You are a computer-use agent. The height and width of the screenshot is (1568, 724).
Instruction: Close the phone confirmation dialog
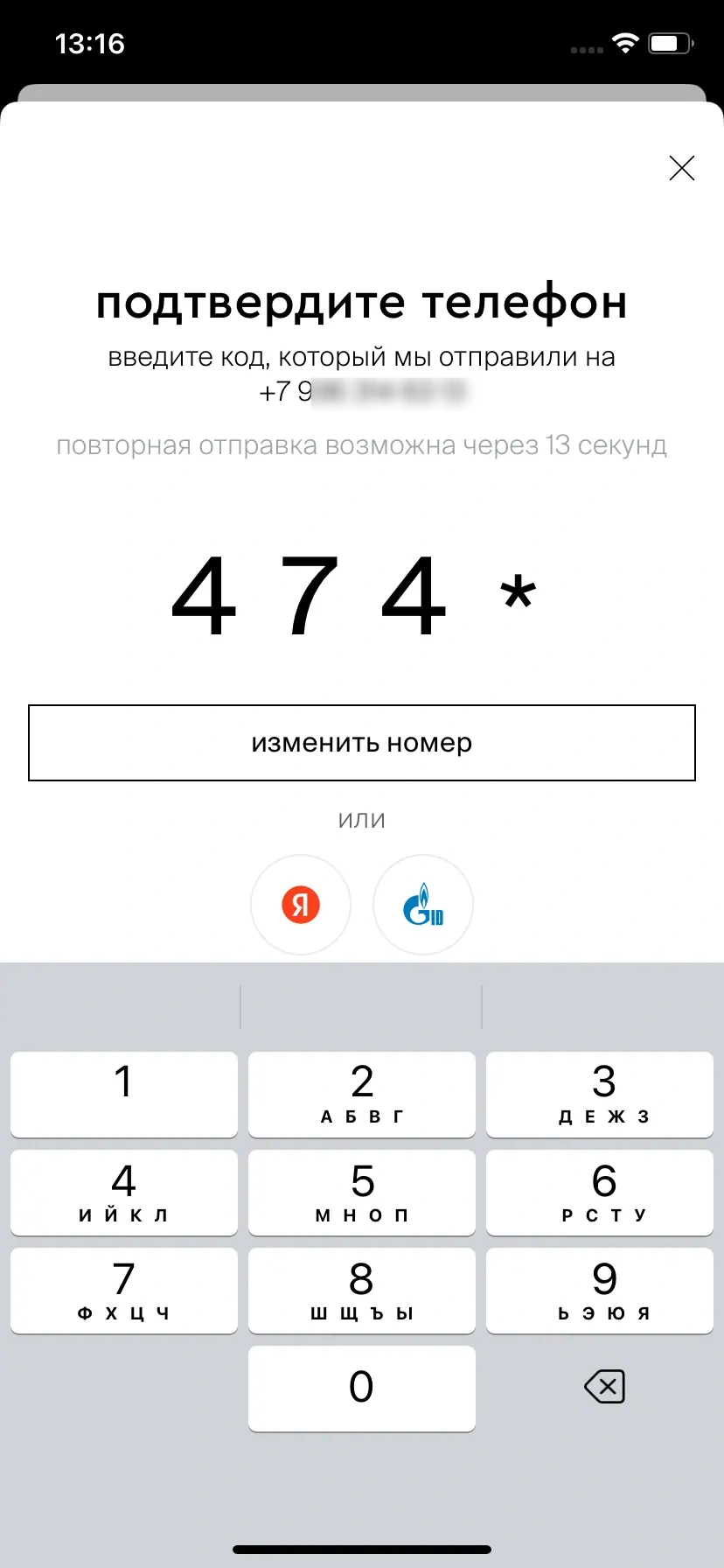click(681, 168)
